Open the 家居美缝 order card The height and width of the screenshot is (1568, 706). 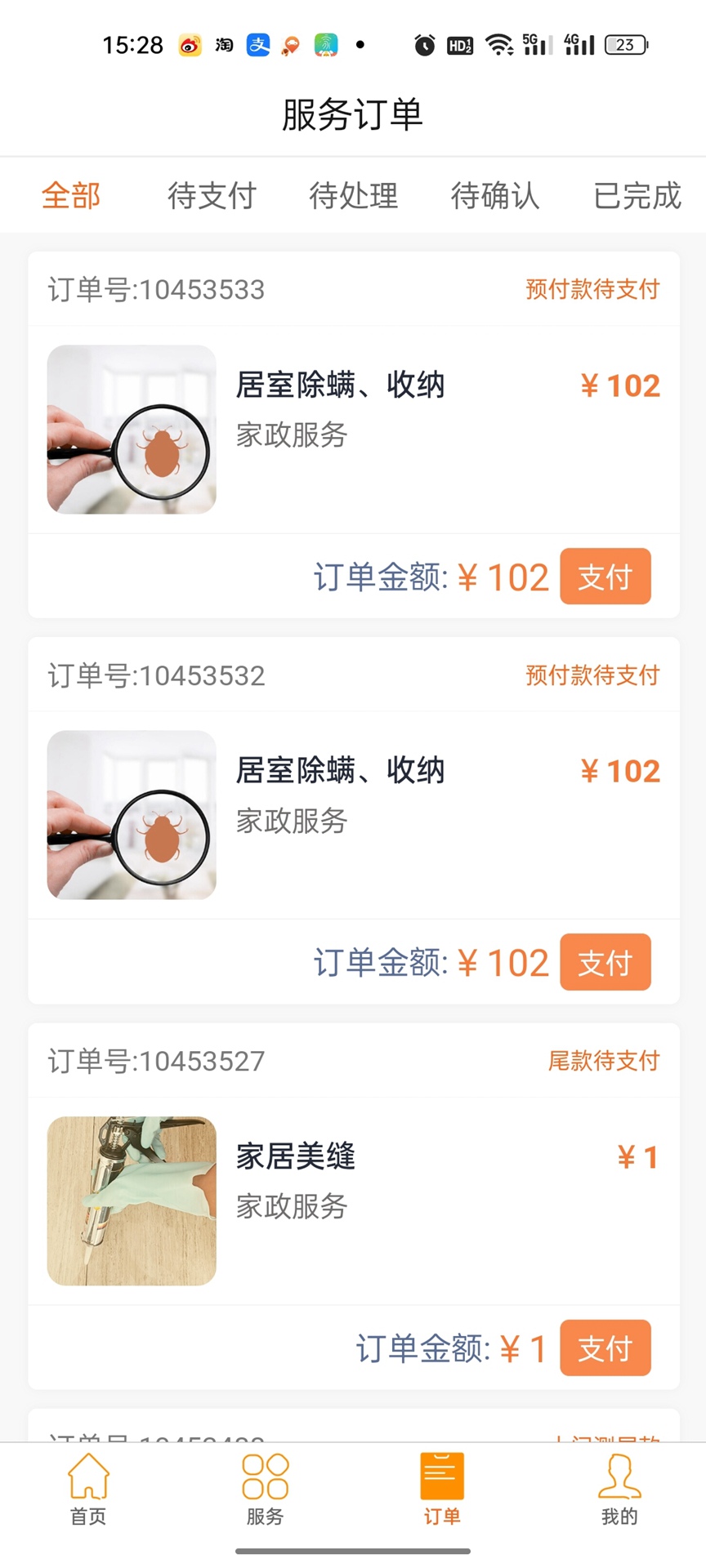pos(353,1200)
